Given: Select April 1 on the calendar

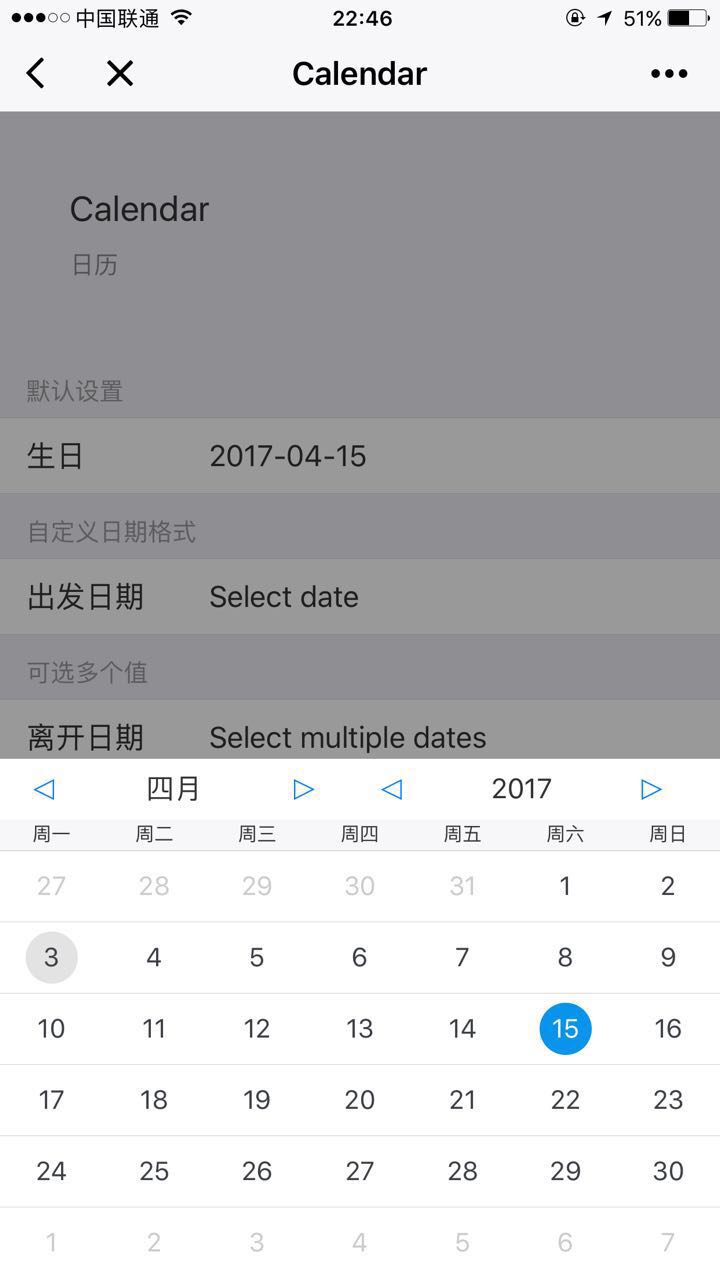Looking at the screenshot, I should [x=565, y=886].
